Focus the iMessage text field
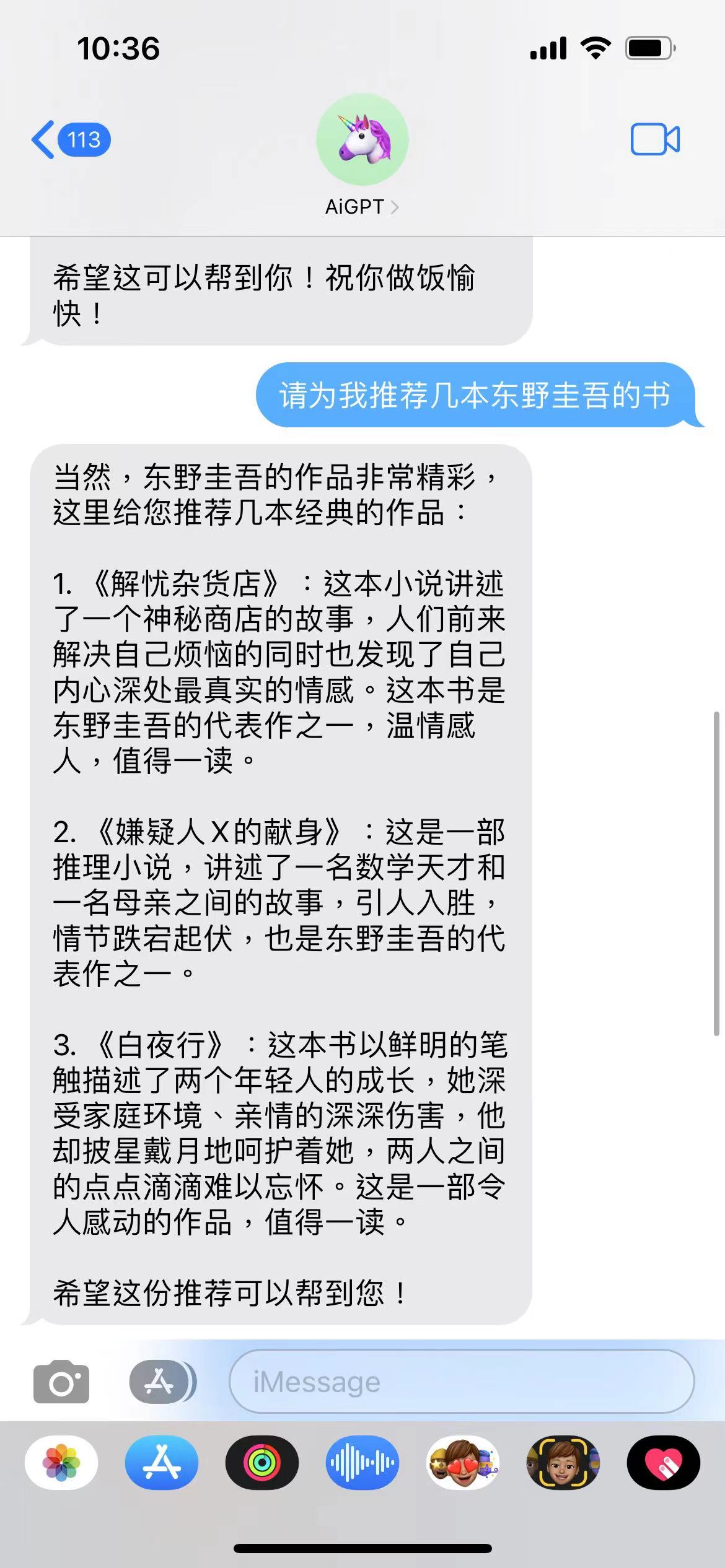The image size is (725, 1568). click(x=462, y=1382)
